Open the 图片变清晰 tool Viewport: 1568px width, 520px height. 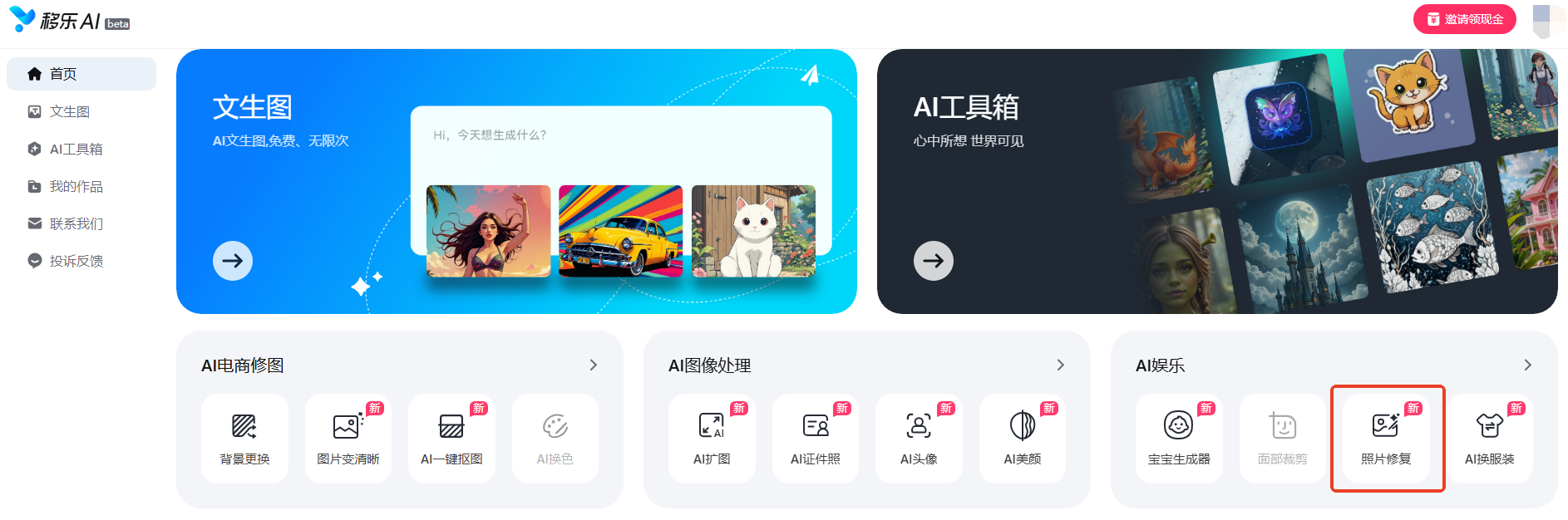click(348, 439)
